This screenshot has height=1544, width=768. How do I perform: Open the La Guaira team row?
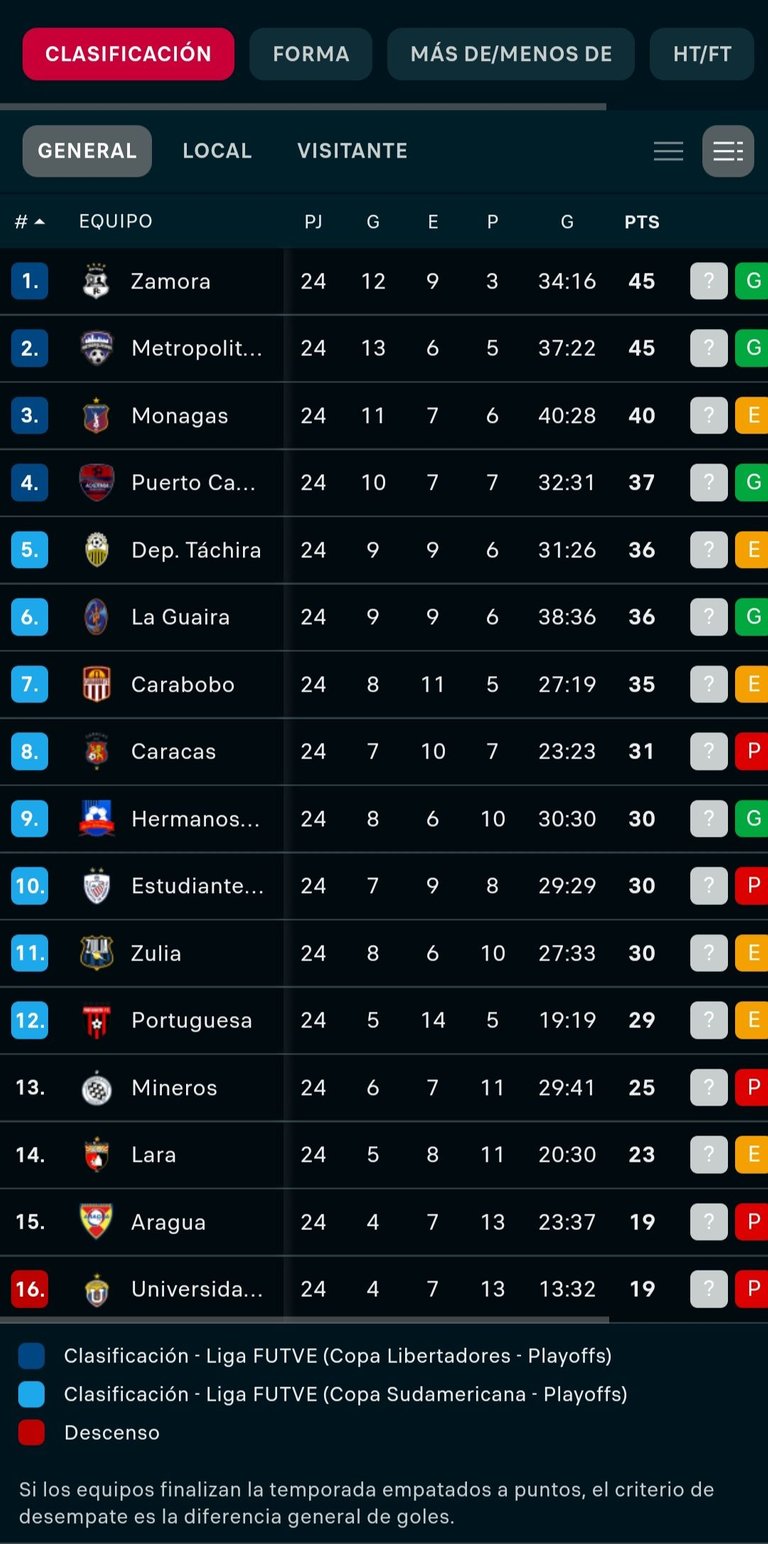coord(384,617)
